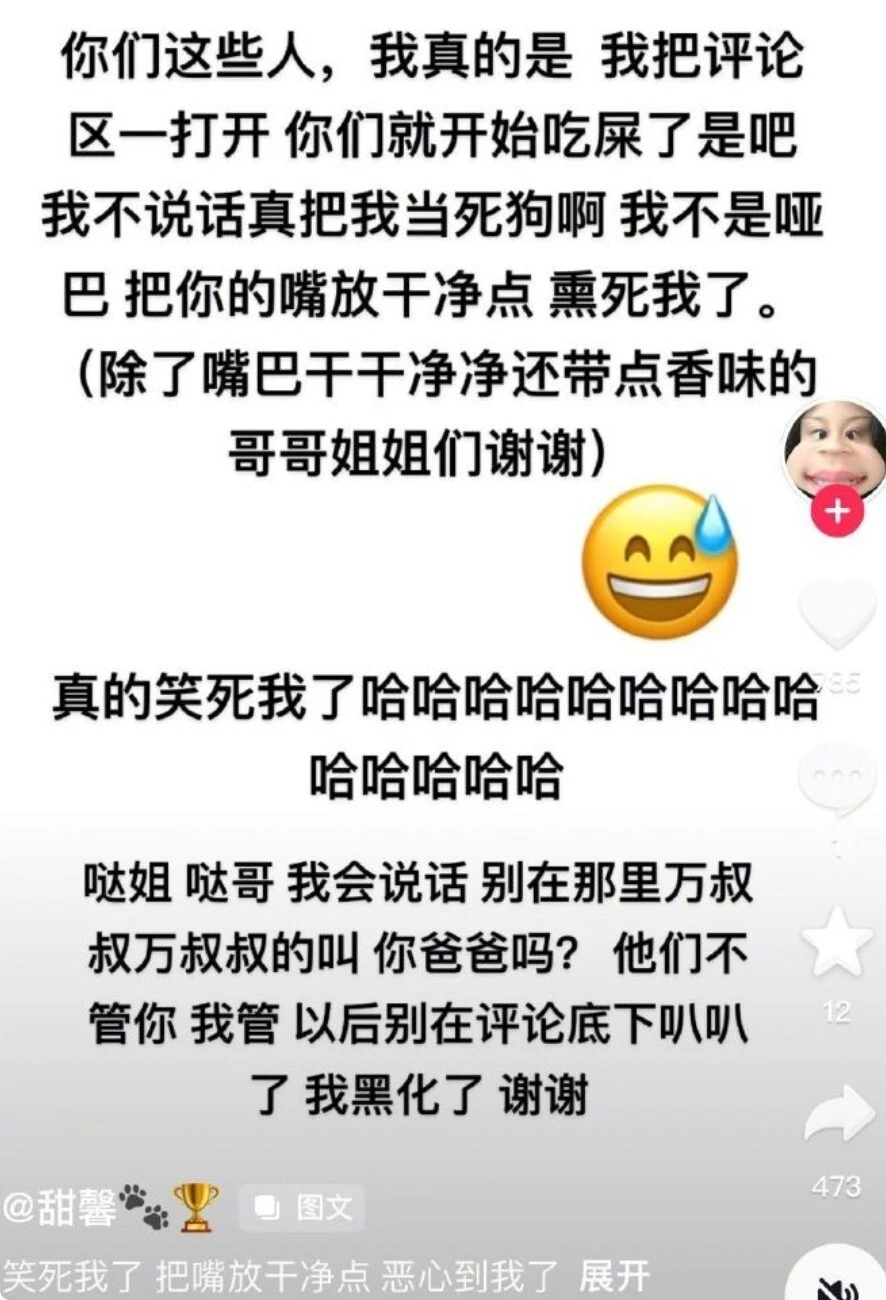This screenshot has height=1300, width=886.
Task: Add this post to favorites with the star
Action: click(838, 944)
